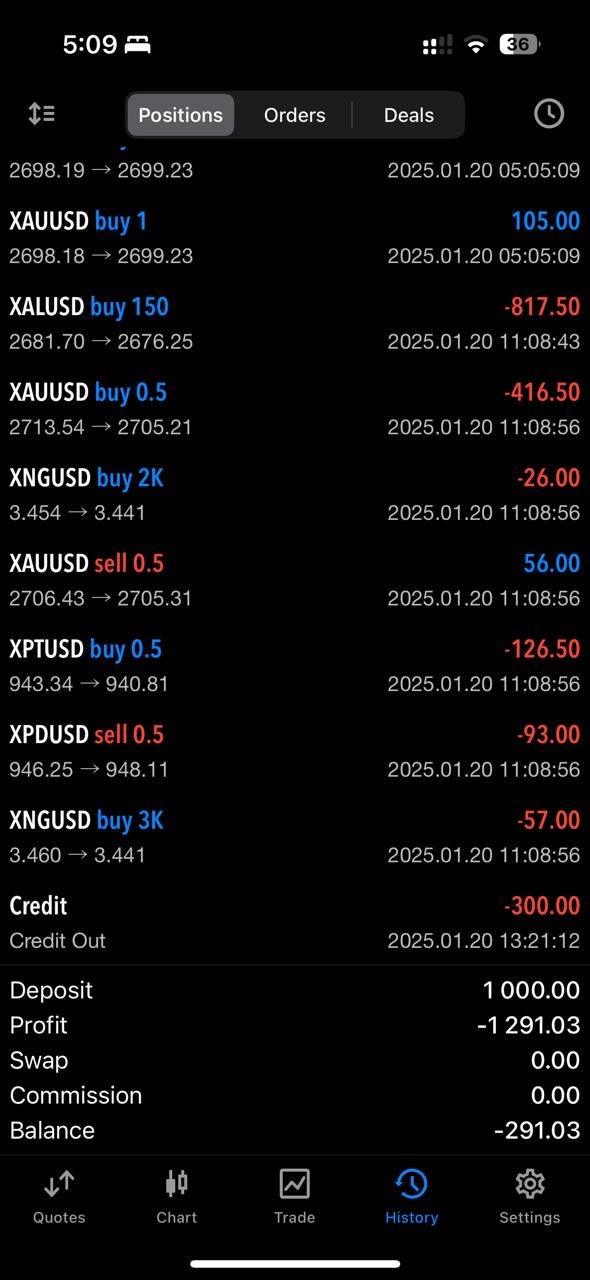Open the XALUSD buy 150 position
The image size is (590, 1280).
point(295,323)
